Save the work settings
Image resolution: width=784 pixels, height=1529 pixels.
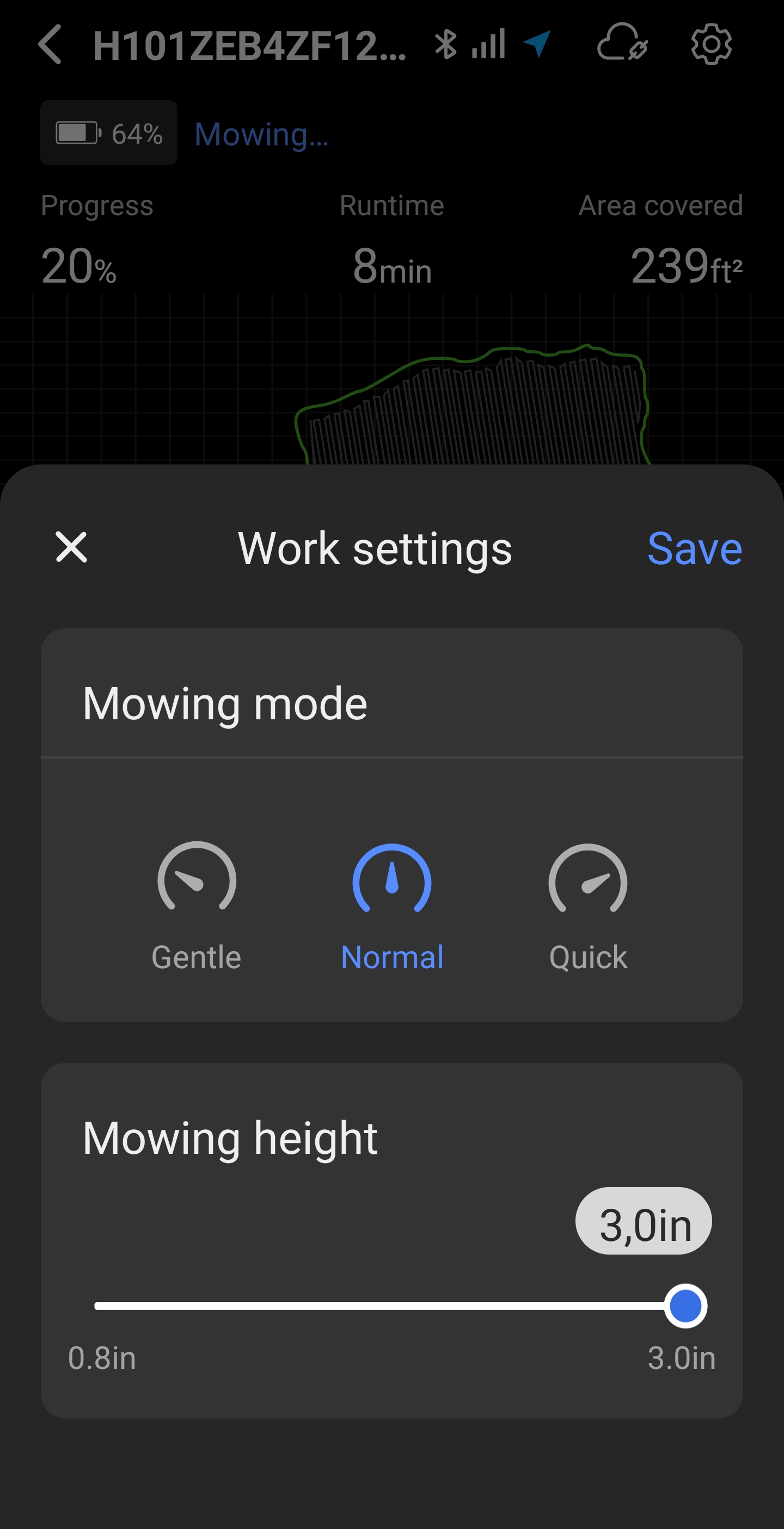[x=694, y=548]
